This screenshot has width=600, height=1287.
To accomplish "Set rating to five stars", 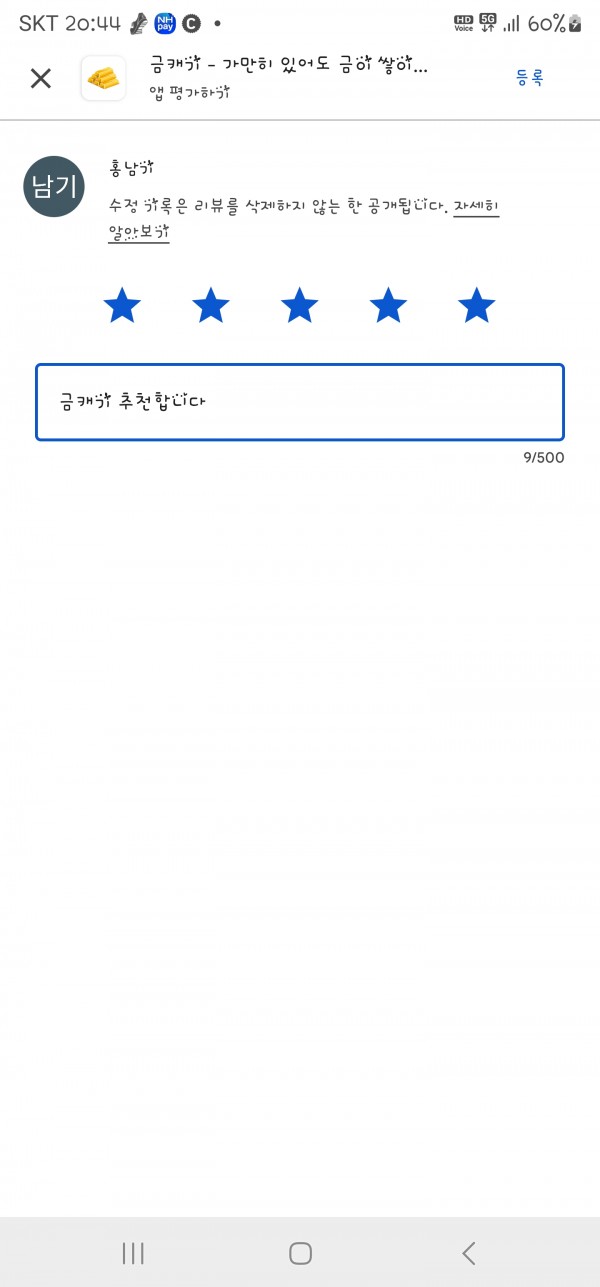I will click(477, 305).
